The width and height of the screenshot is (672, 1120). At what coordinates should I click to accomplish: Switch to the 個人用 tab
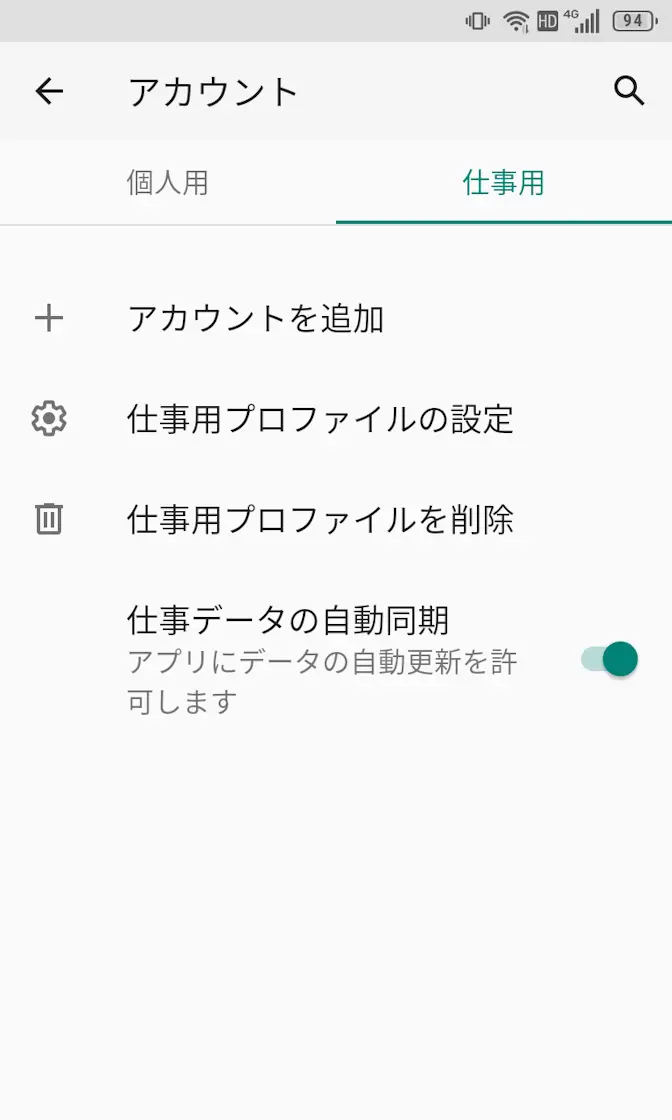click(168, 183)
